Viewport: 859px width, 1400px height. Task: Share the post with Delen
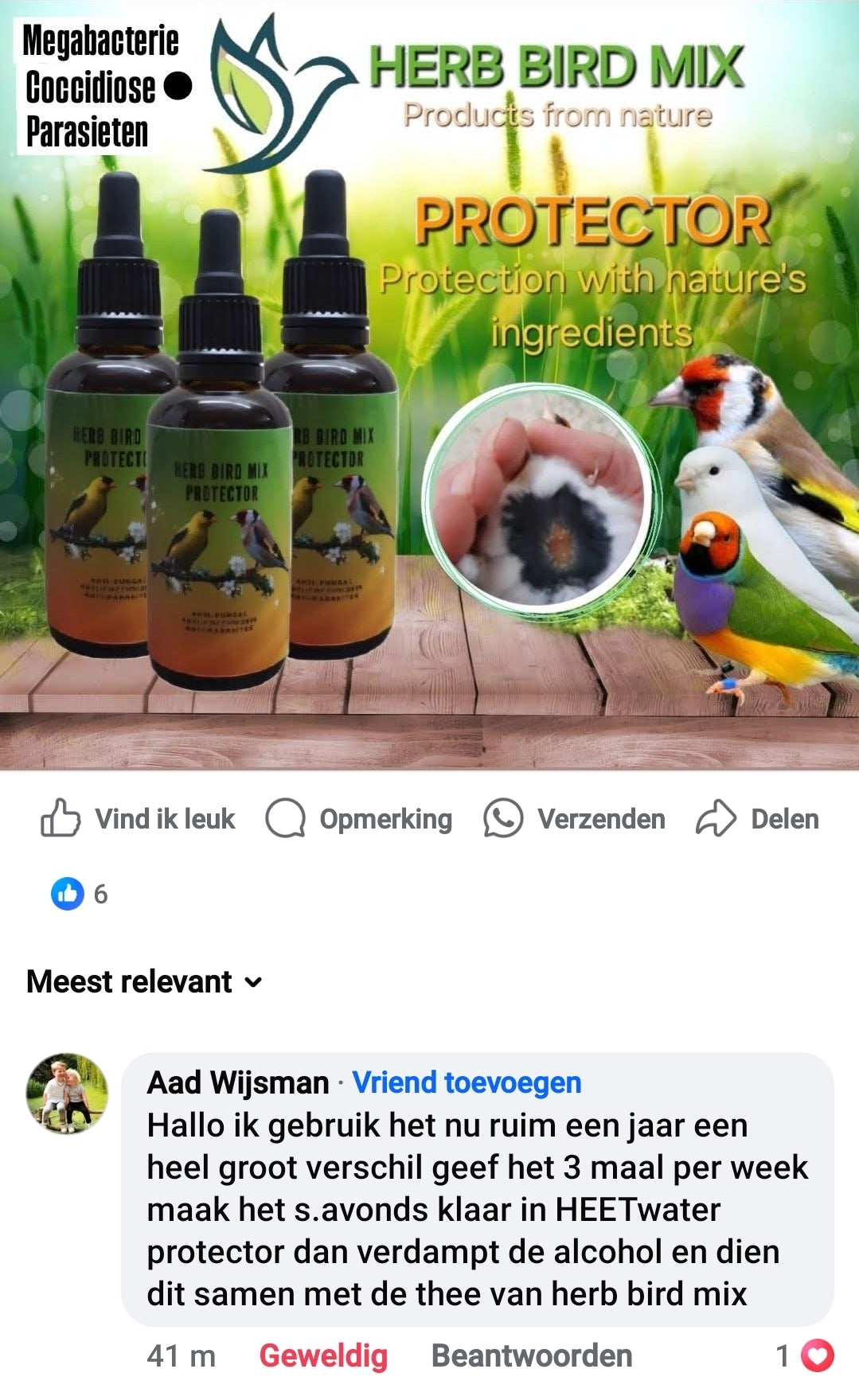pos(757,819)
